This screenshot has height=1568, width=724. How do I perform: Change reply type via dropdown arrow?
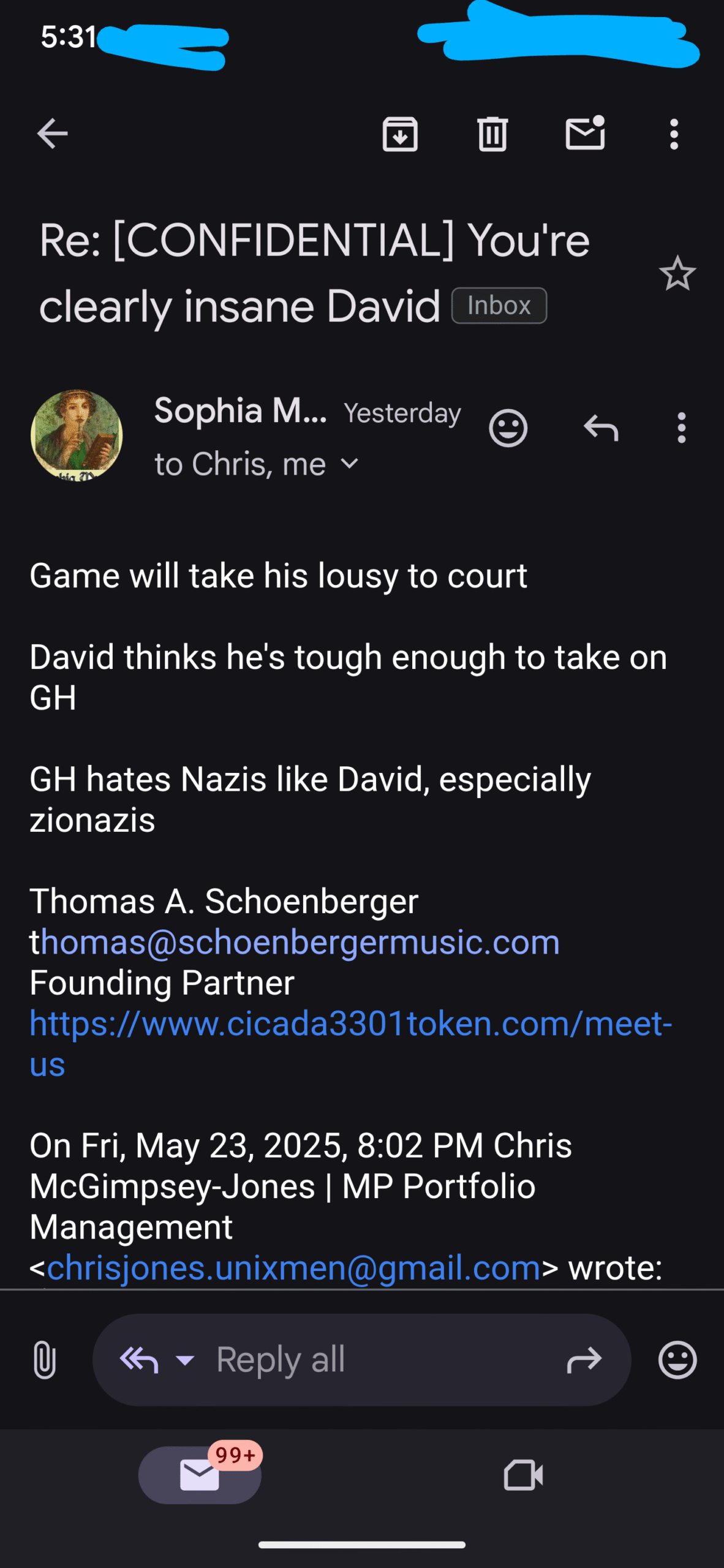pyautogui.click(x=185, y=1360)
